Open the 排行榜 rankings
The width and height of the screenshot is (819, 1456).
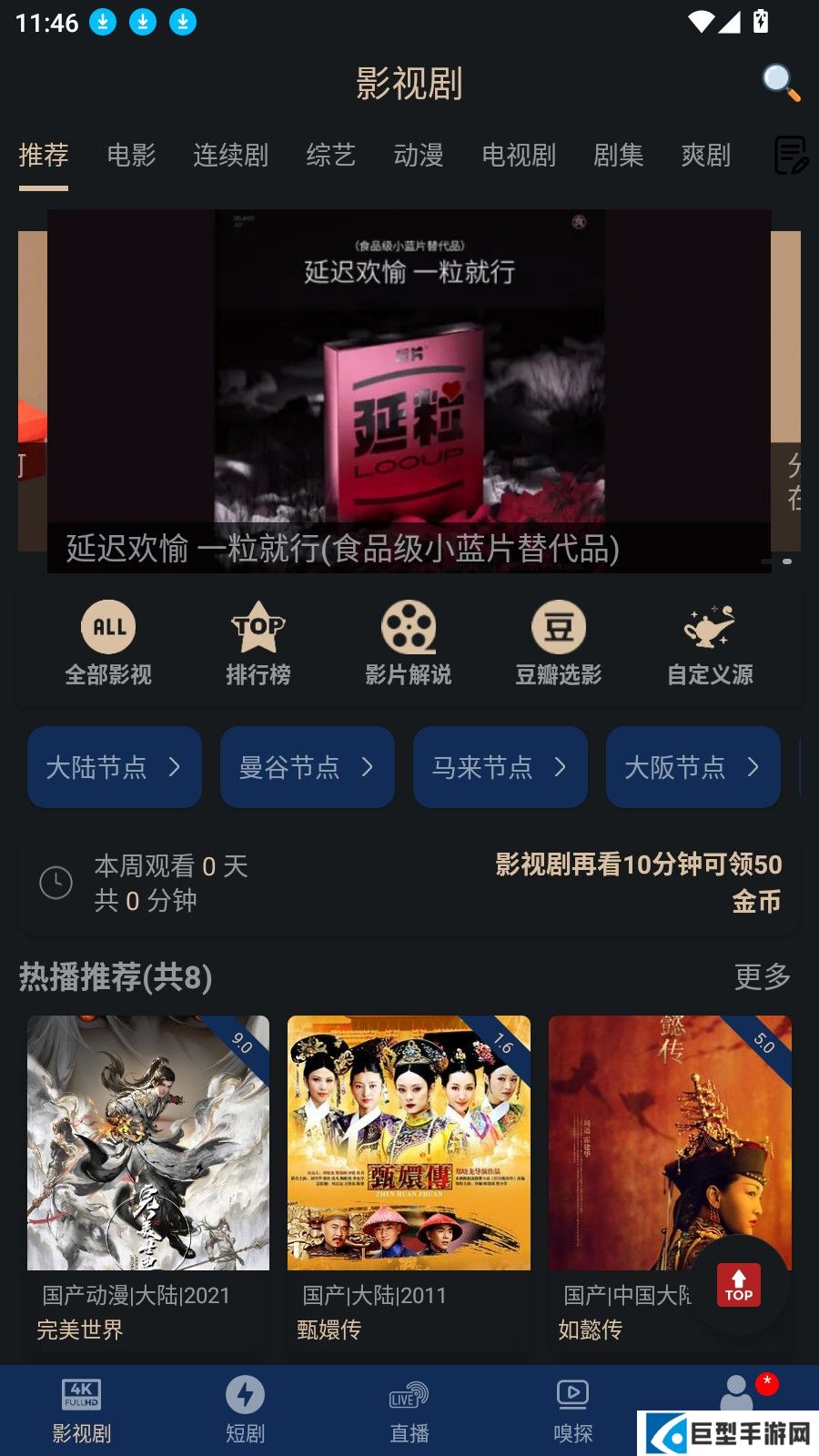tap(258, 643)
